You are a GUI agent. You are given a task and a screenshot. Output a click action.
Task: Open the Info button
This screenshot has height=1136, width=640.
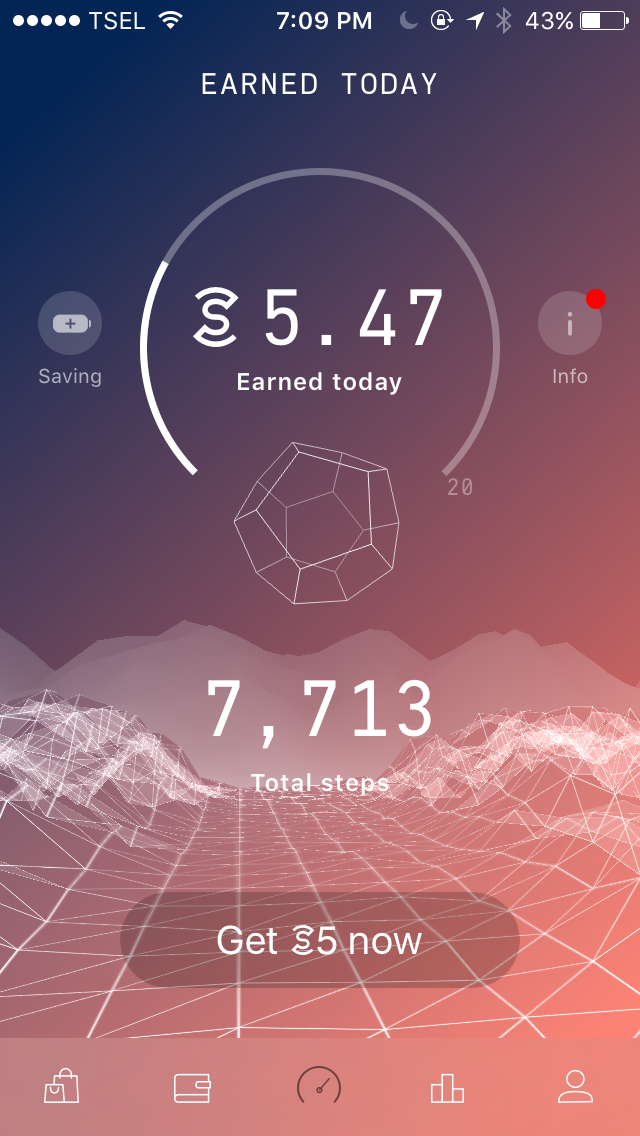pos(569,324)
